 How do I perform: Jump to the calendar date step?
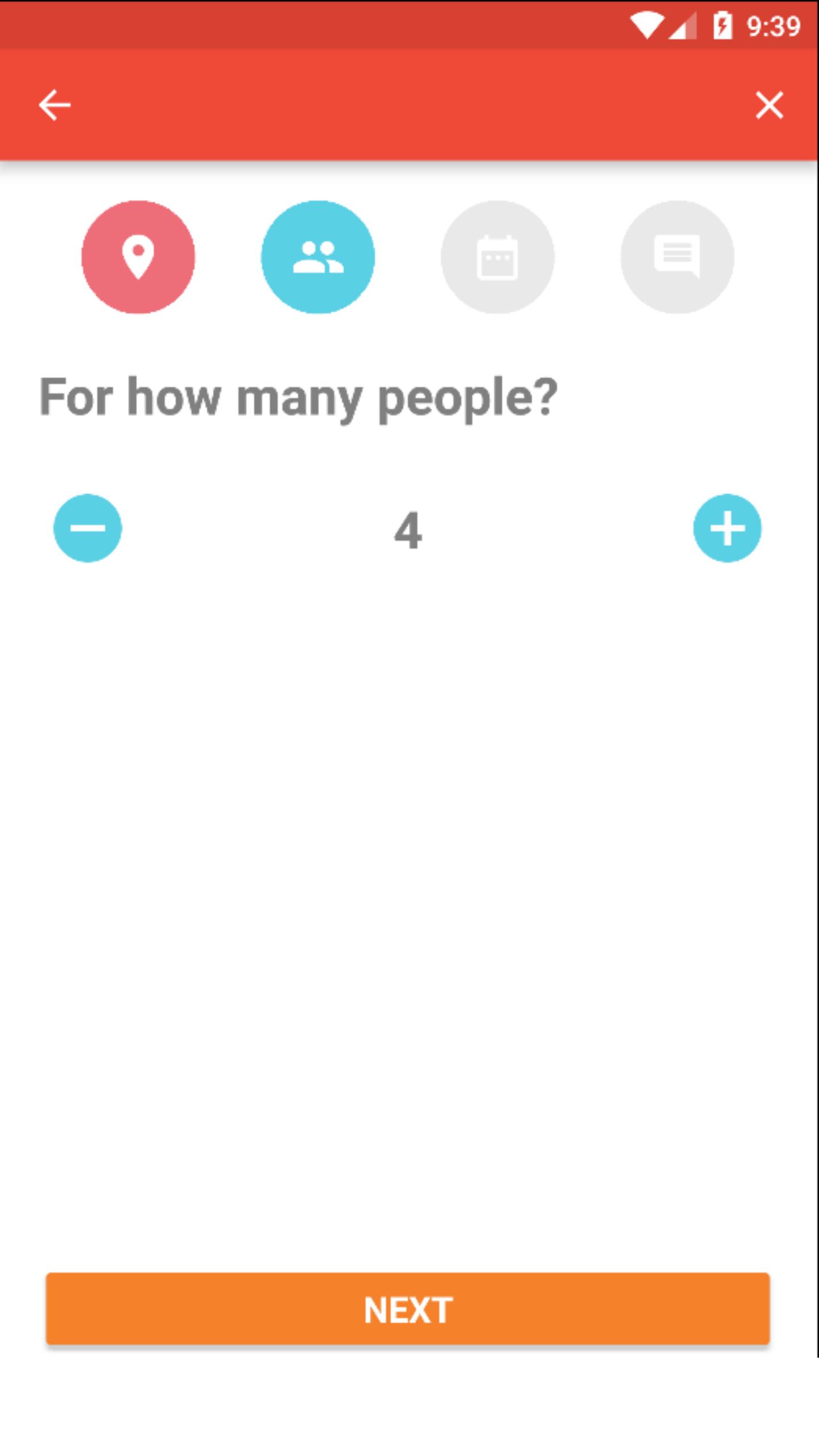coord(498,257)
